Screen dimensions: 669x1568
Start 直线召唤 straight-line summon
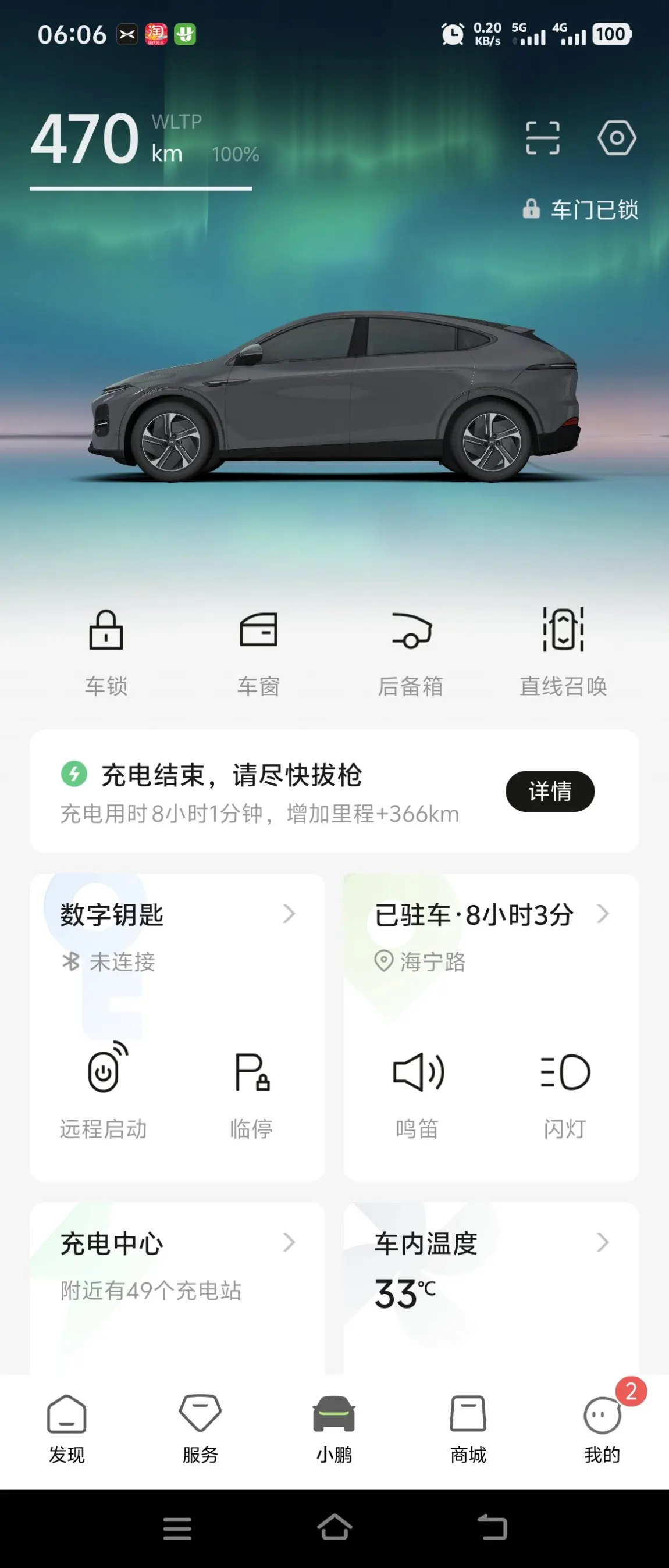click(563, 653)
